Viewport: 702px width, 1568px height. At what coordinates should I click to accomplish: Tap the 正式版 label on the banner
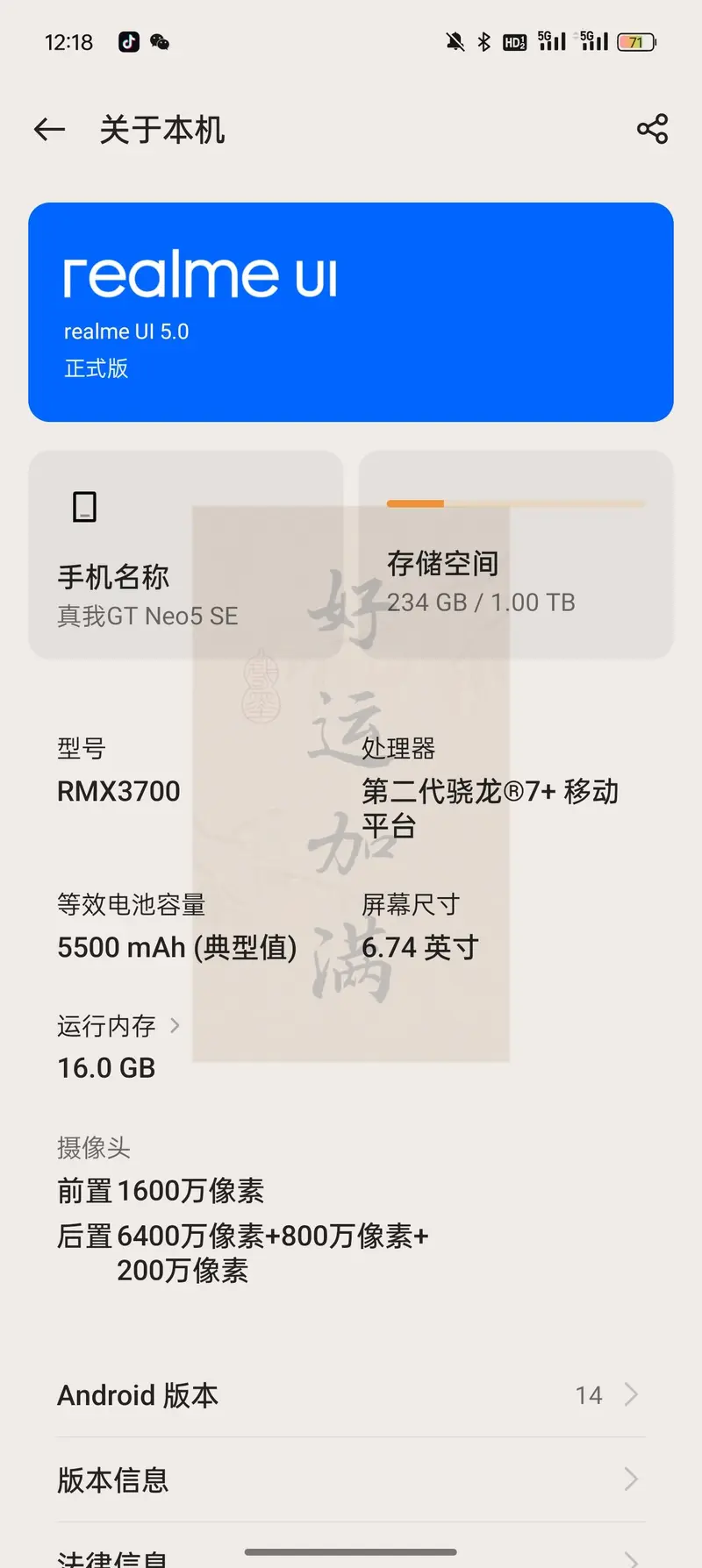point(97,368)
